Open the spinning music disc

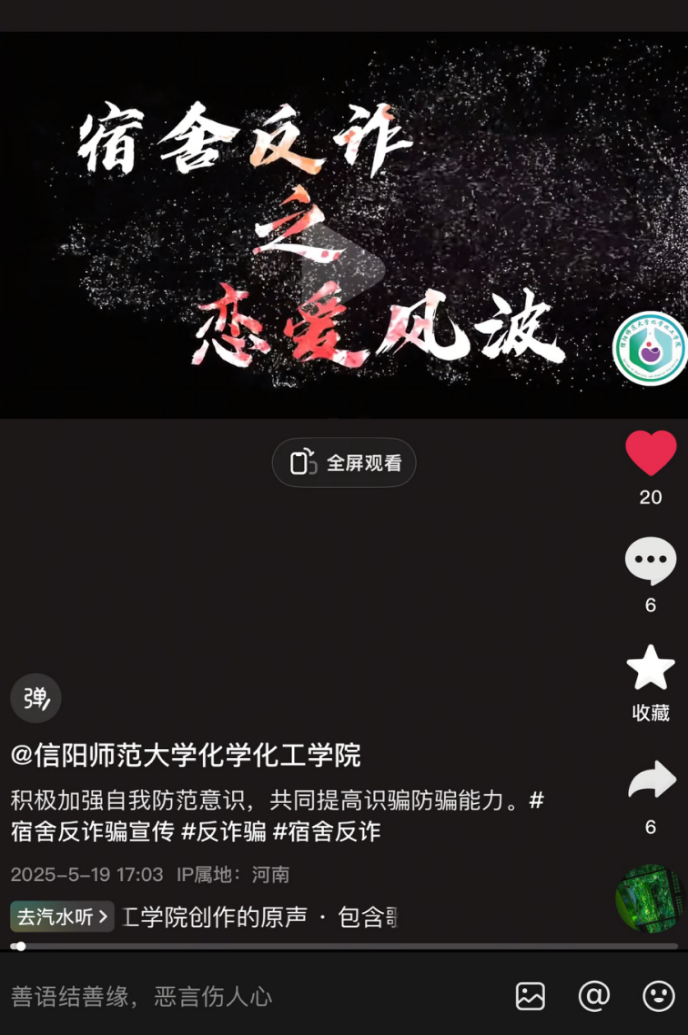point(649,898)
